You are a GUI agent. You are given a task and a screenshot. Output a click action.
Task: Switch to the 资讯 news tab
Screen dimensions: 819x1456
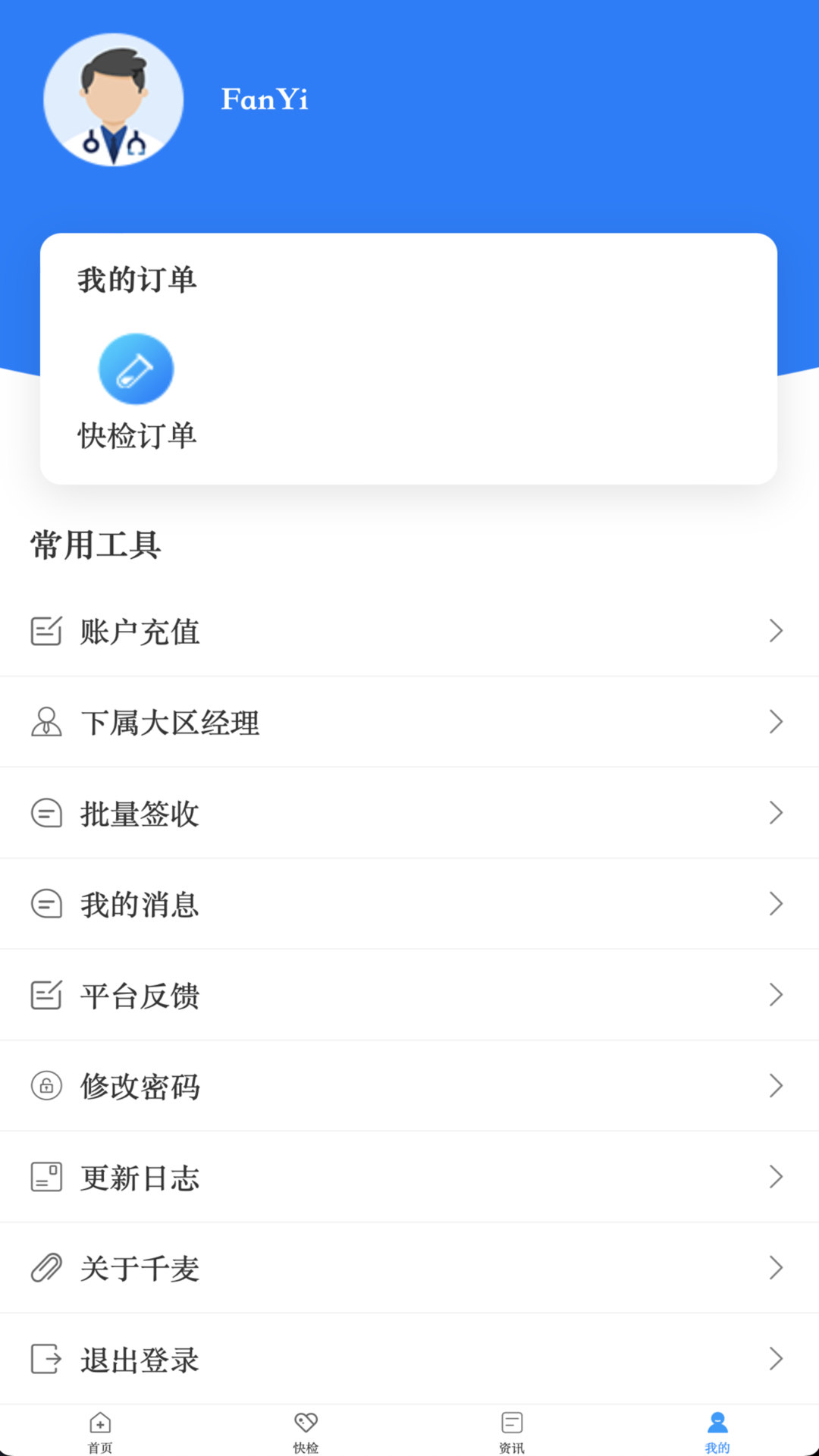point(512,1431)
